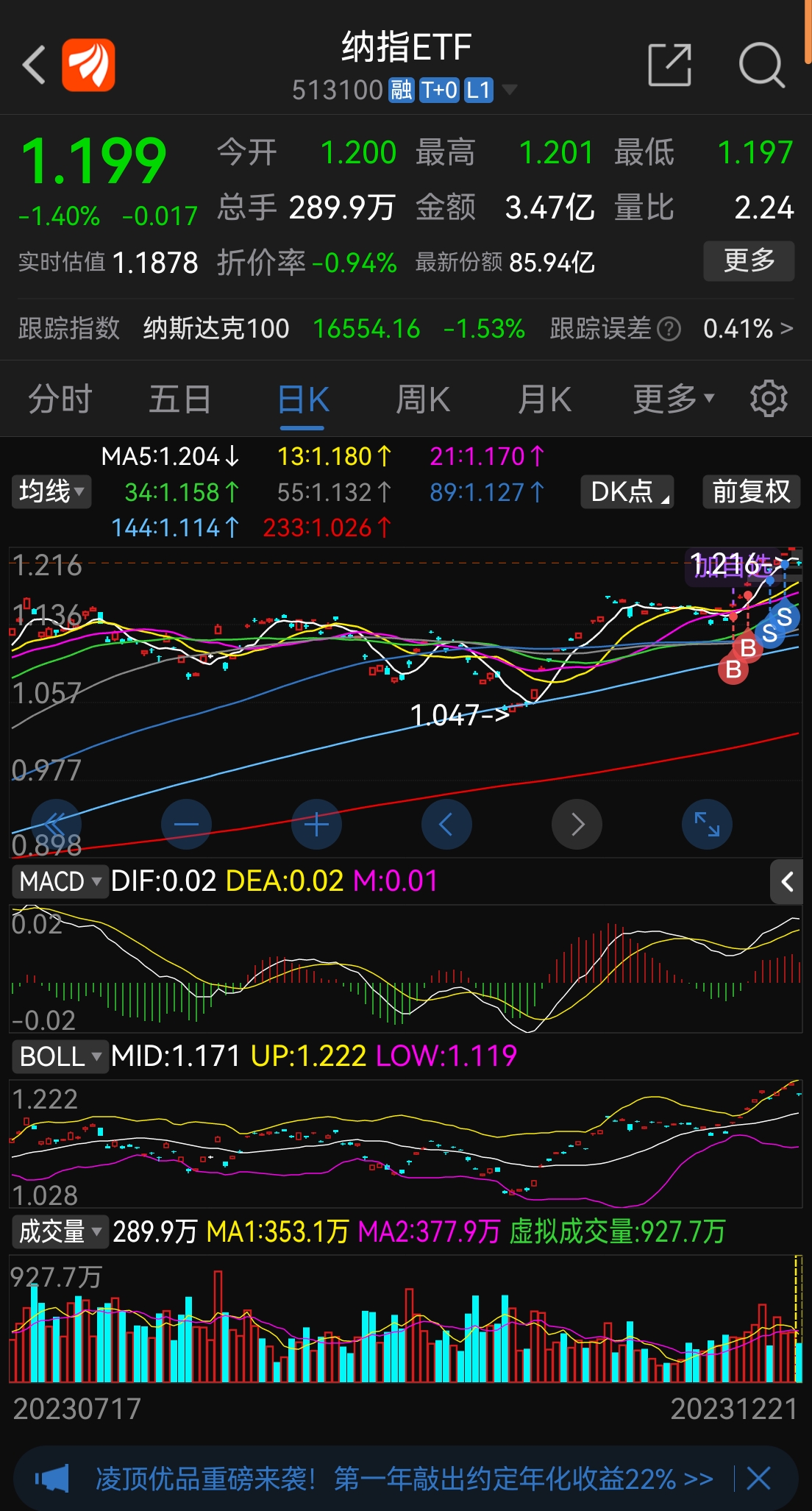Open the 均线 moving average dropdown
This screenshot has height=1511, width=812.
tap(51, 491)
